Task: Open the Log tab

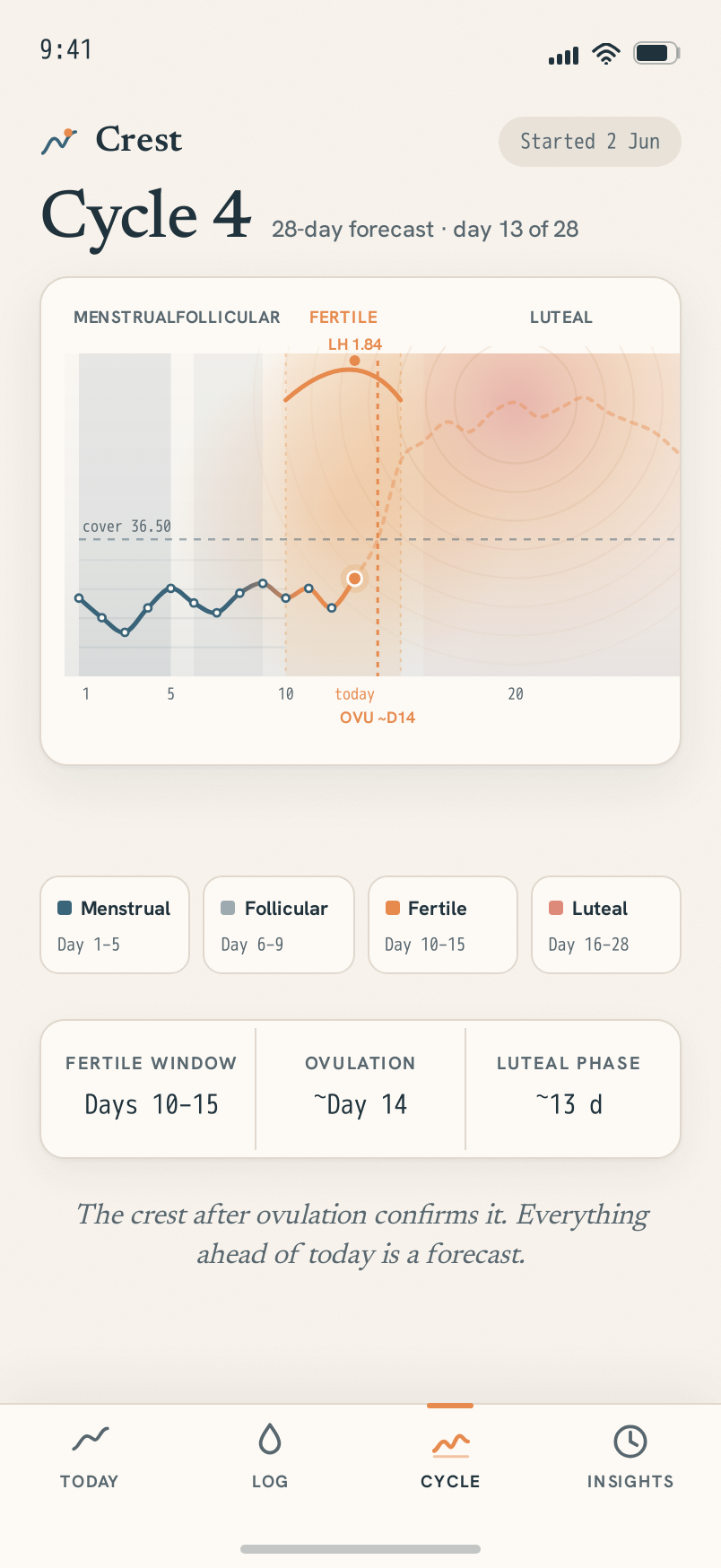Action: pyautogui.click(x=270, y=1457)
